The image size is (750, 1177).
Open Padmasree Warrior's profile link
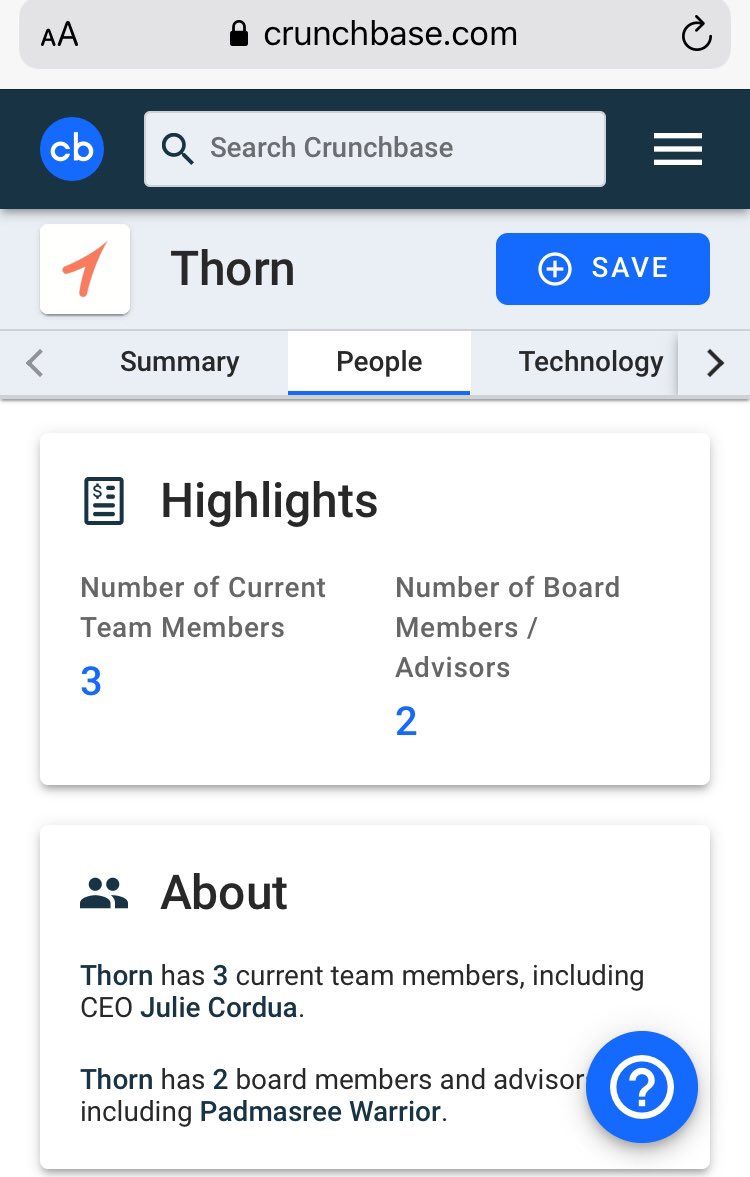[x=320, y=1112]
